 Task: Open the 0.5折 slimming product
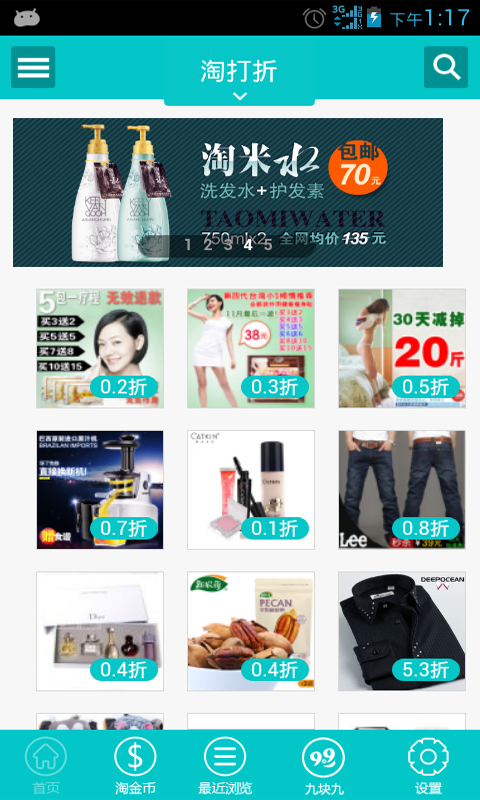point(402,348)
